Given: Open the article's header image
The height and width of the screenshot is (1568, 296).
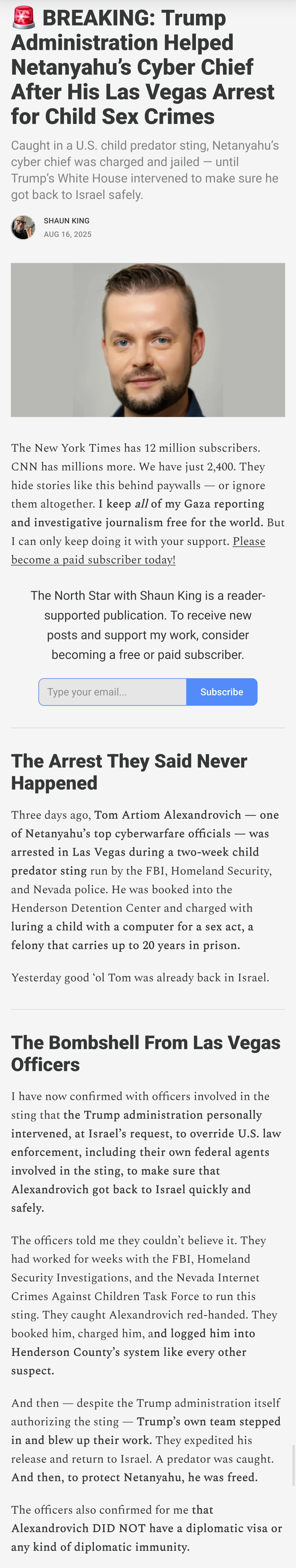Looking at the screenshot, I should tap(148, 340).
